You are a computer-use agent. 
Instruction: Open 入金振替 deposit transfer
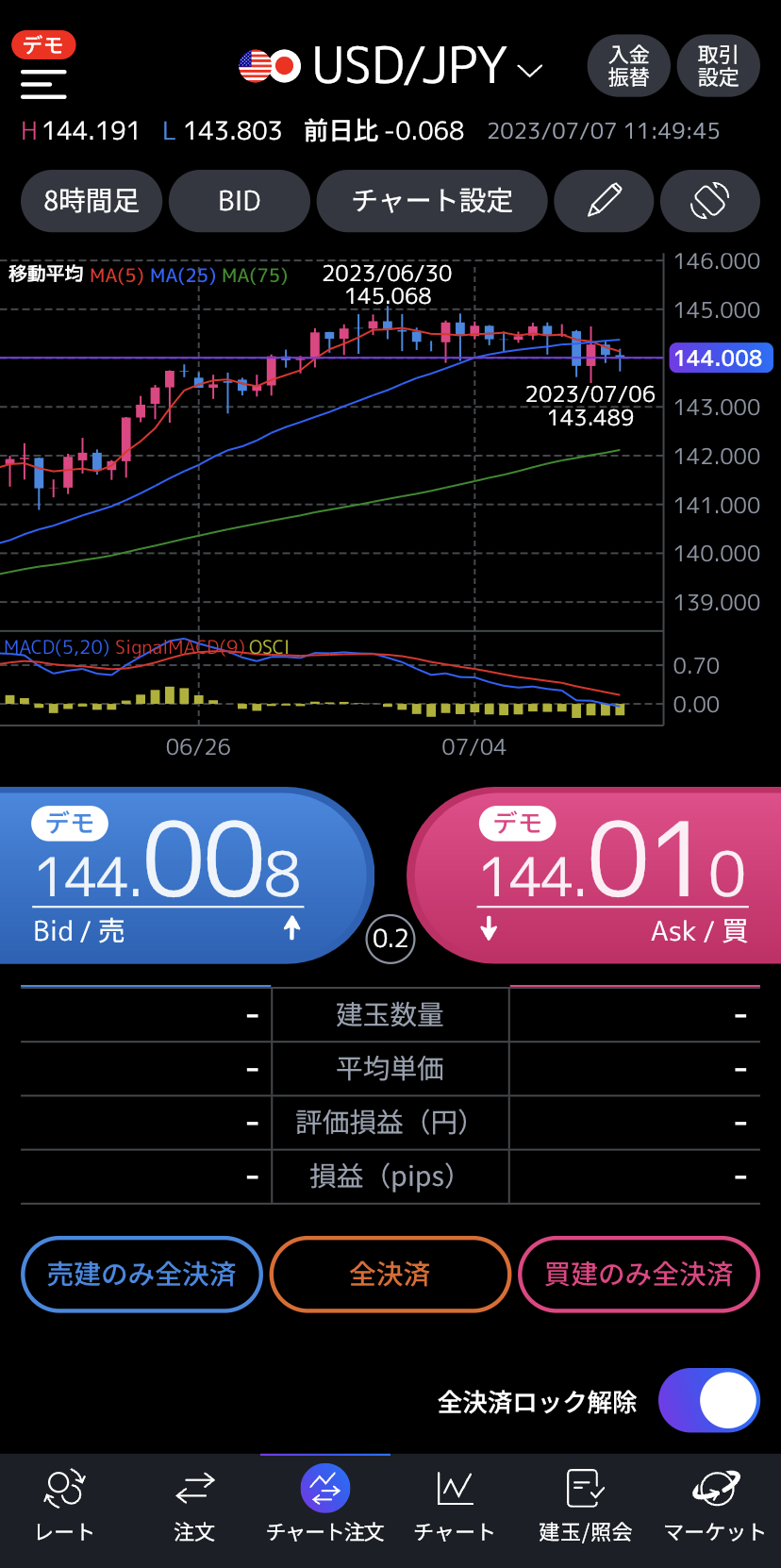click(x=628, y=66)
